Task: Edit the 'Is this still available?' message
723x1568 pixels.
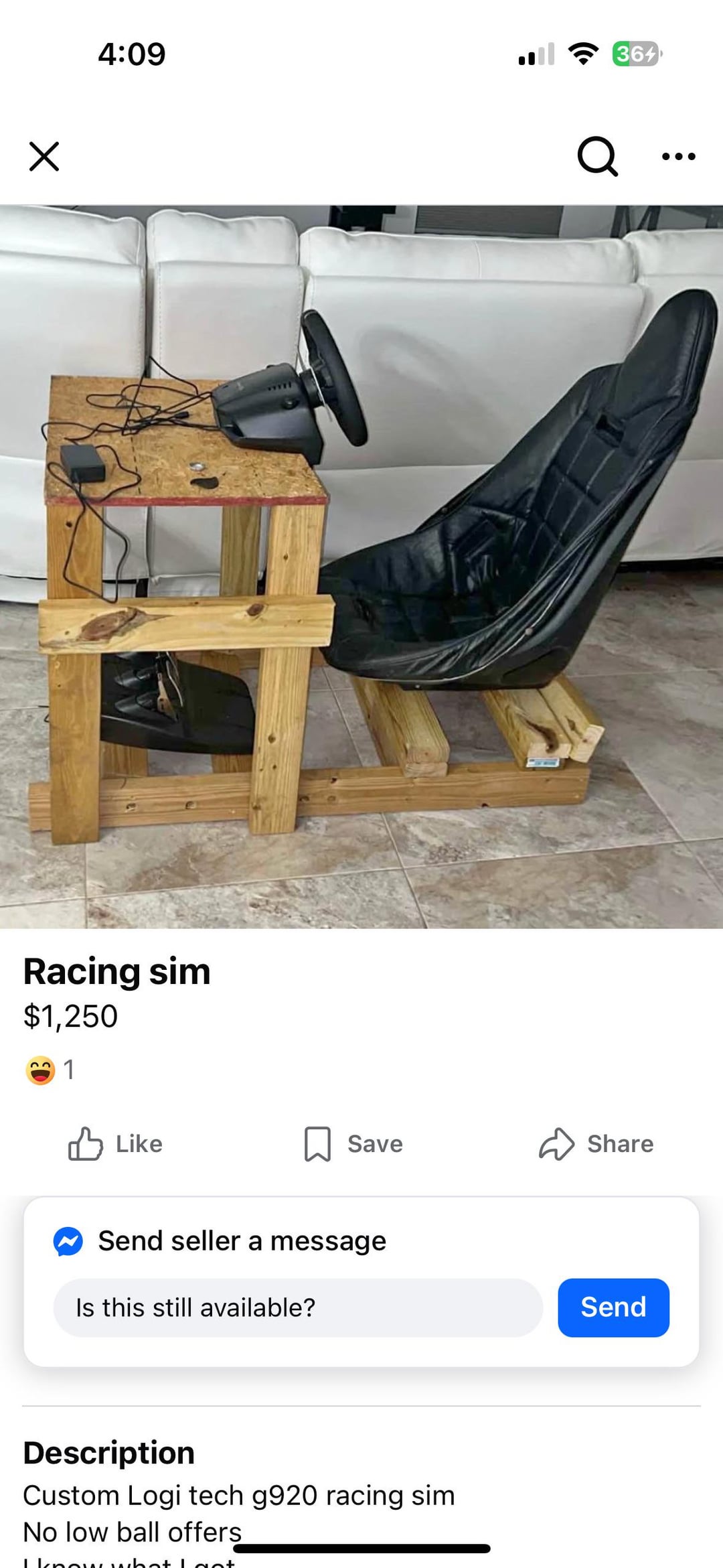Action: pos(297,1307)
